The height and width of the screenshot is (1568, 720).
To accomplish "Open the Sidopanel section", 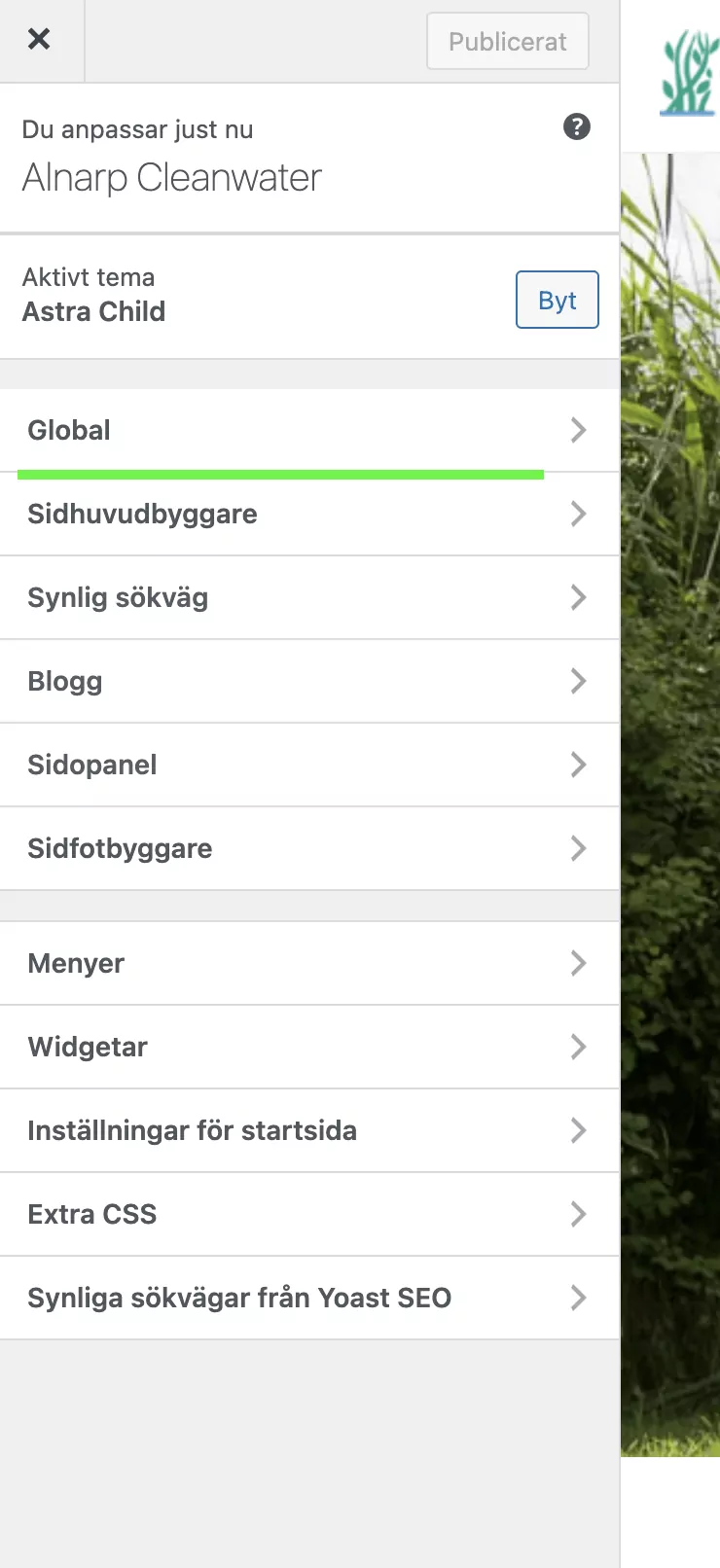I will point(309,765).
